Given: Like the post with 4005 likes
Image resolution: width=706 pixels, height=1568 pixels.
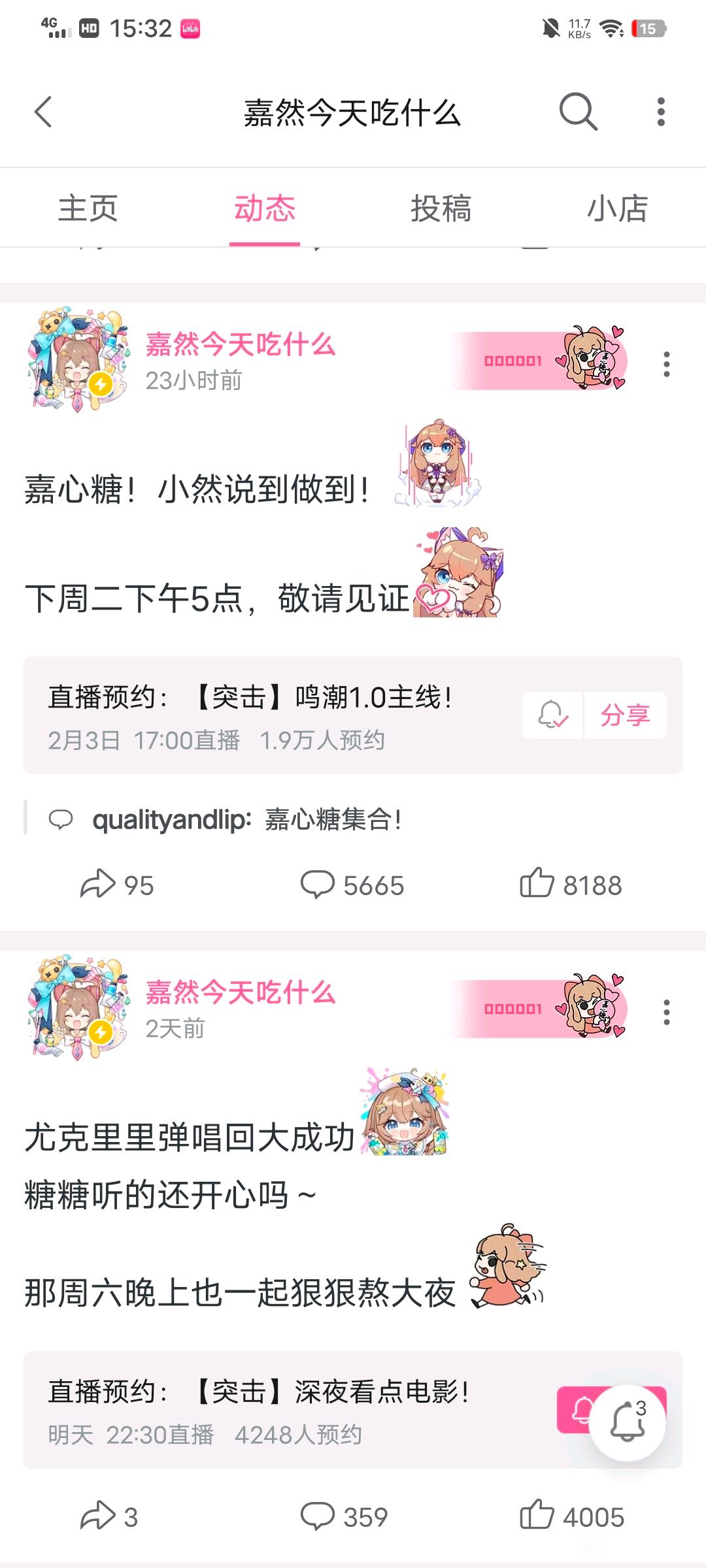Looking at the screenshot, I should (x=572, y=1516).
